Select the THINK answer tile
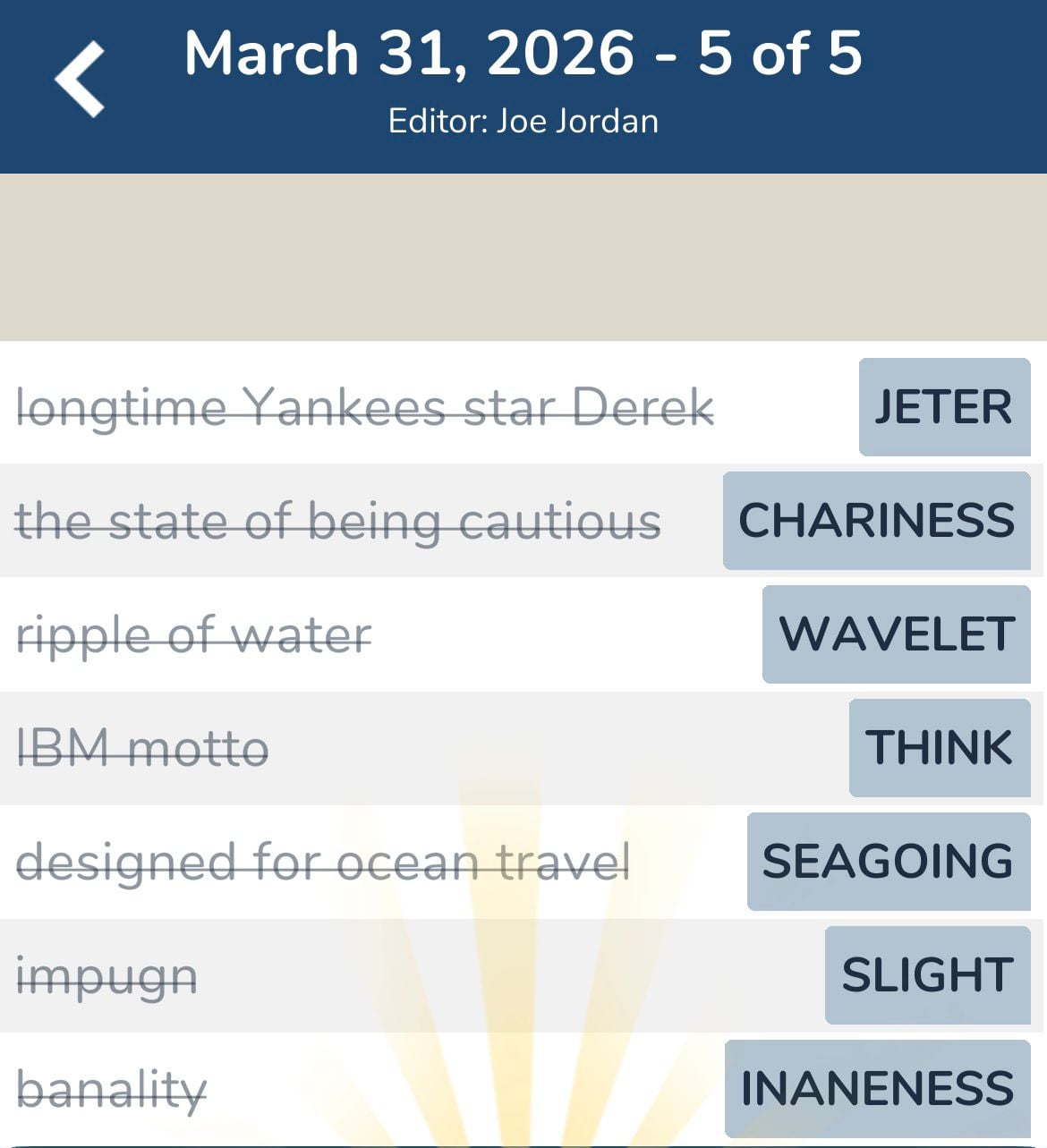This screenshot has width=1047, height=1148. pyautogui.click(x=938, y=747)
